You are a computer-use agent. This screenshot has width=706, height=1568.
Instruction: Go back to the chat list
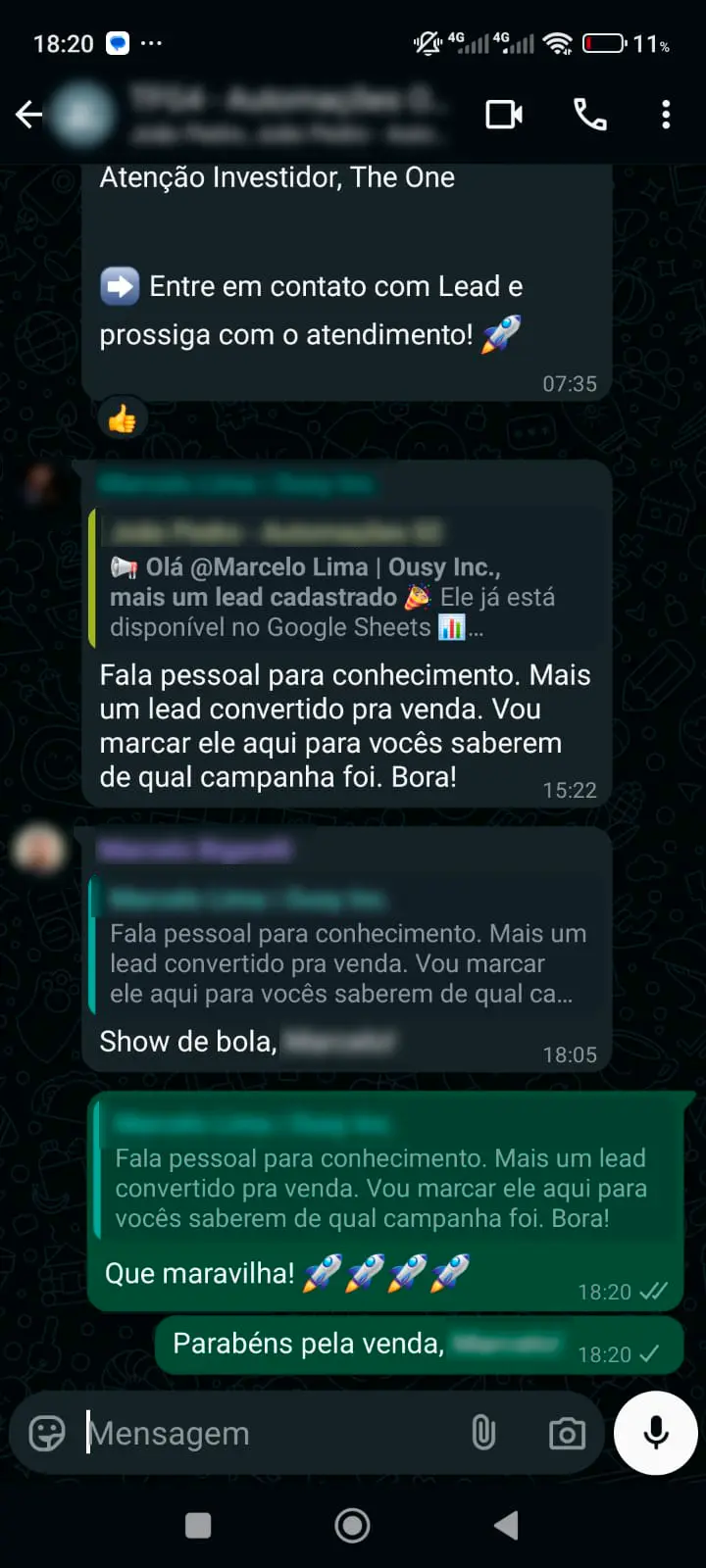coord(28,115)
